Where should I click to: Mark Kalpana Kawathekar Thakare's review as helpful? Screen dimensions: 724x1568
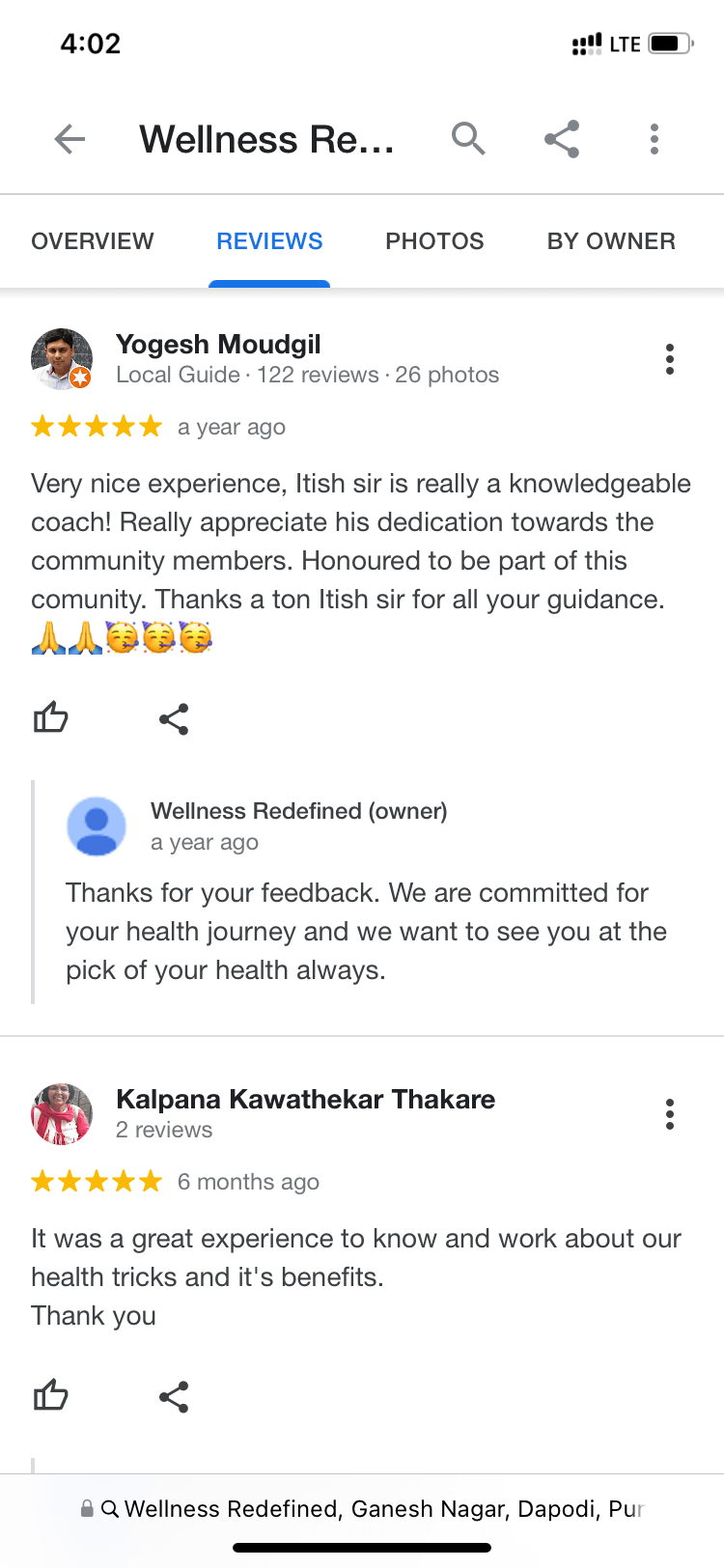coord(51,1396)
